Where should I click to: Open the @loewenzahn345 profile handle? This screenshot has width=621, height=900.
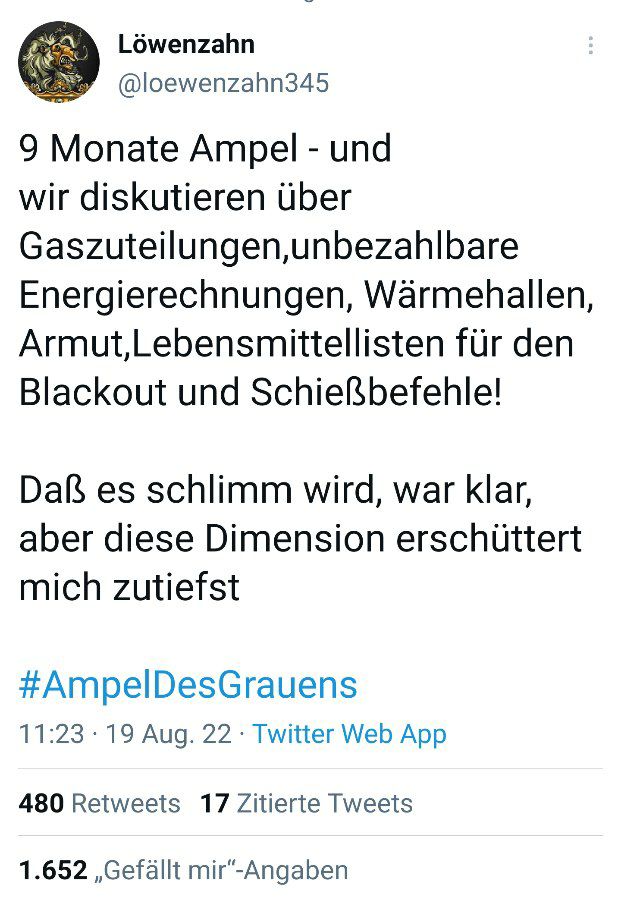click(223, 83)
